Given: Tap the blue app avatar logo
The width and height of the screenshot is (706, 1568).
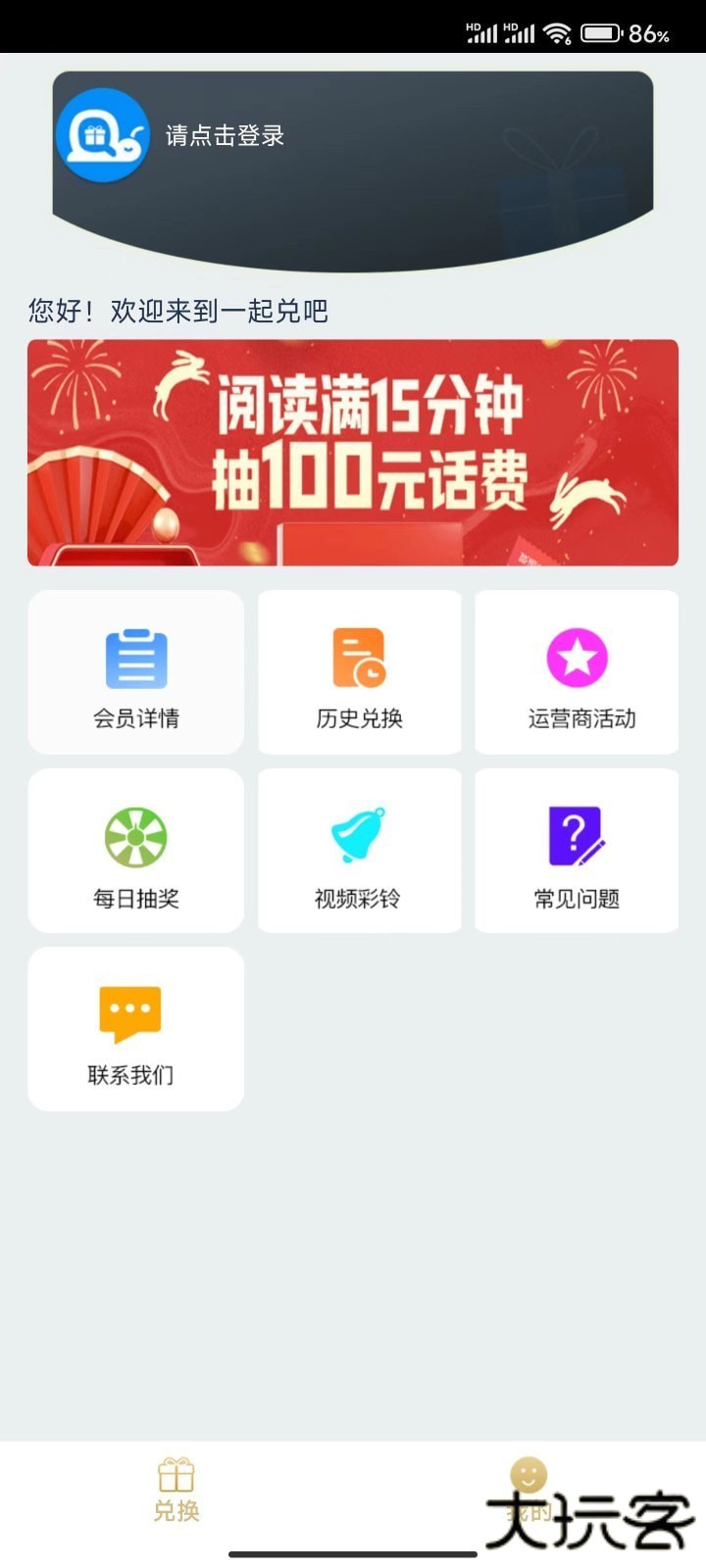Looking at the screenshot, I should pos(103,135).
